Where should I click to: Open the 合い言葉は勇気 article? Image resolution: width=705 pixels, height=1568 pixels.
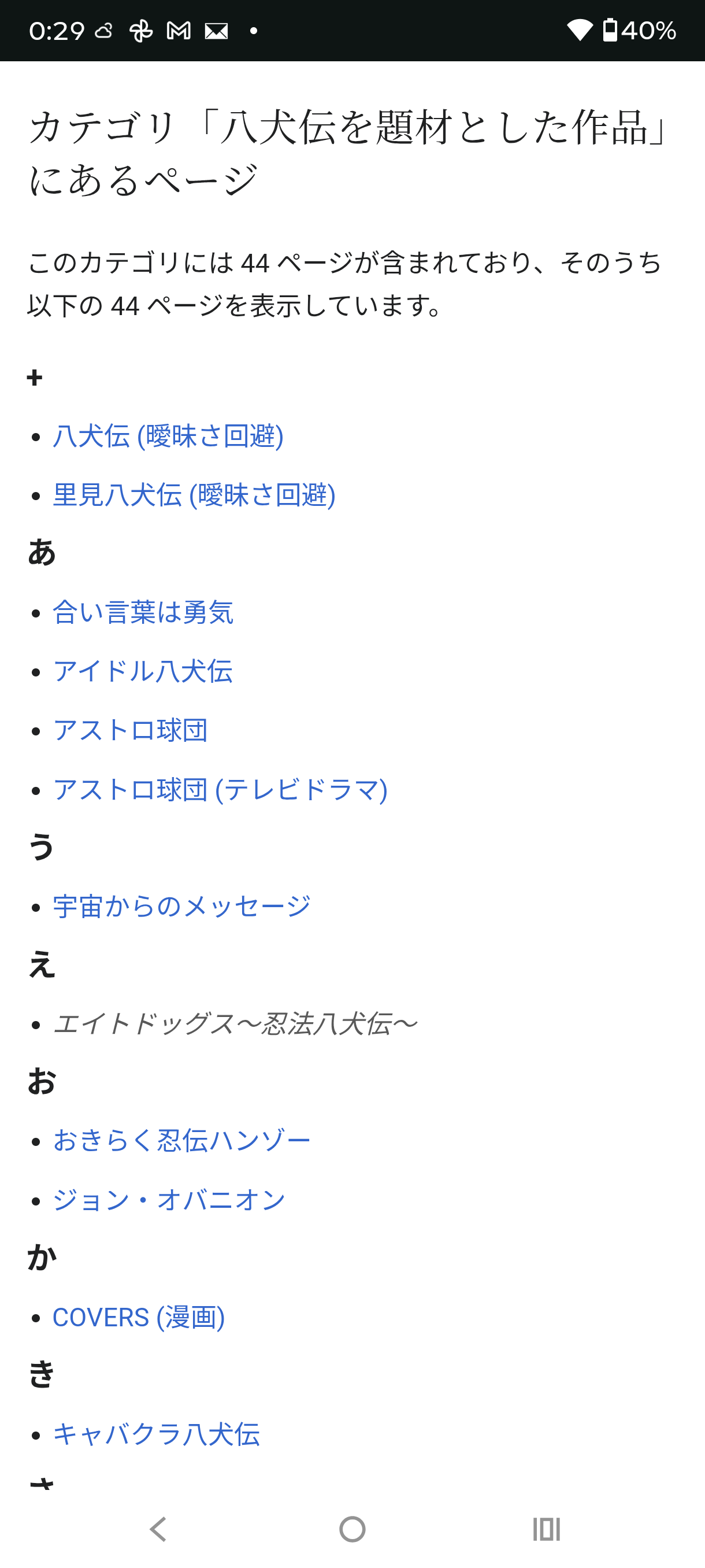click(143, 612)
